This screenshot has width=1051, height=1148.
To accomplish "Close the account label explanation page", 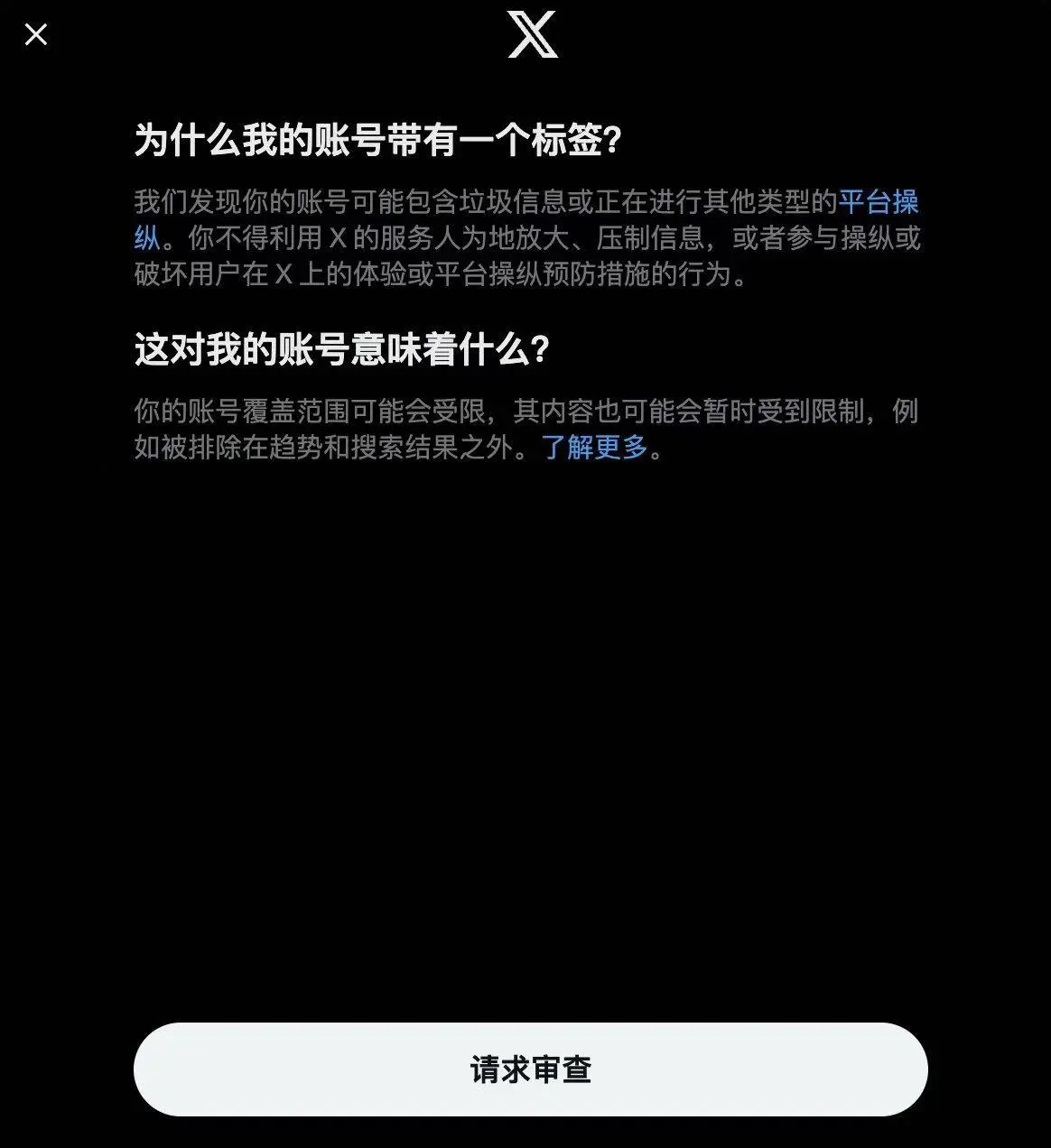I will coord(36,35).
